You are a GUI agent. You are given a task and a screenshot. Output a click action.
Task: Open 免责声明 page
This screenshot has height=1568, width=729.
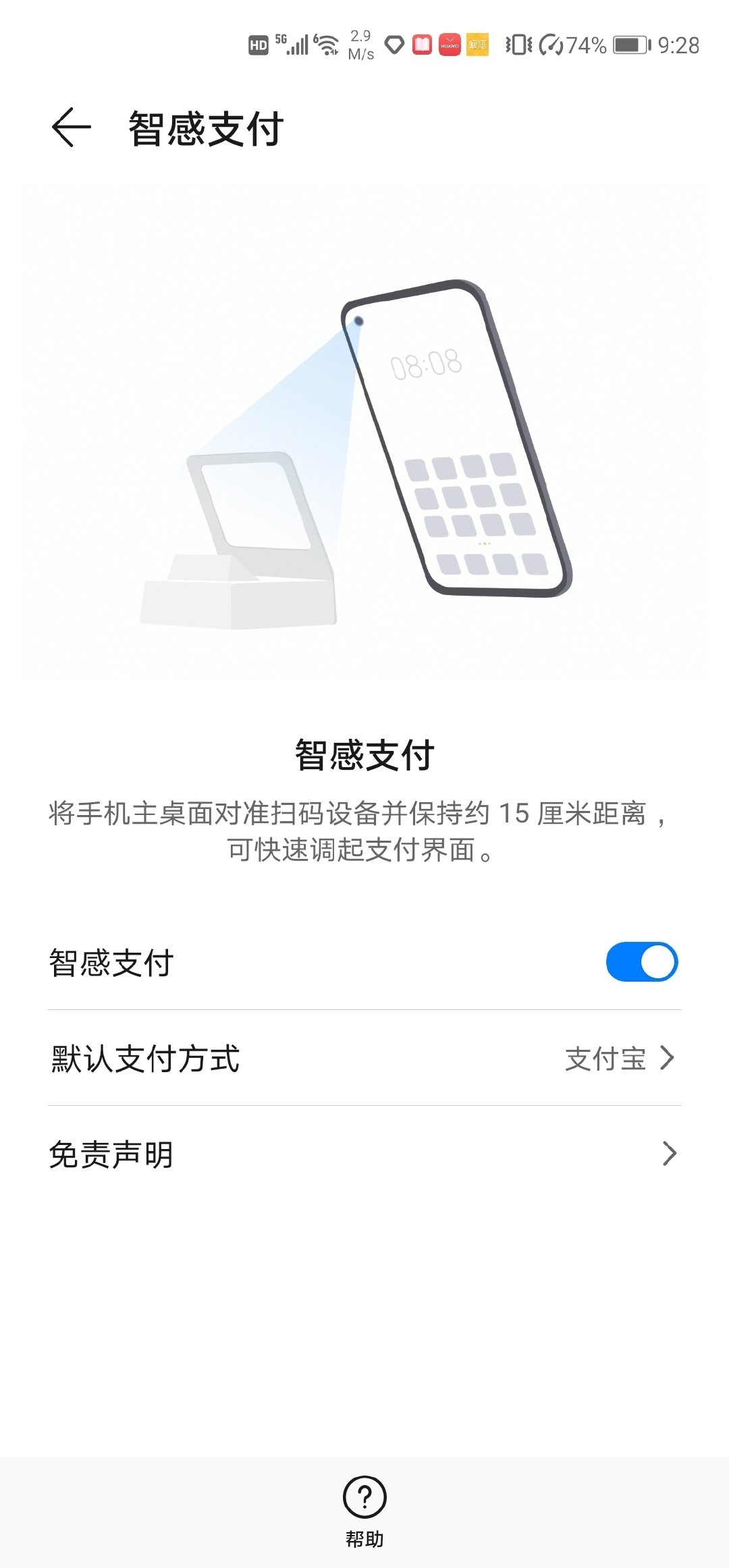click(364, 1154)
